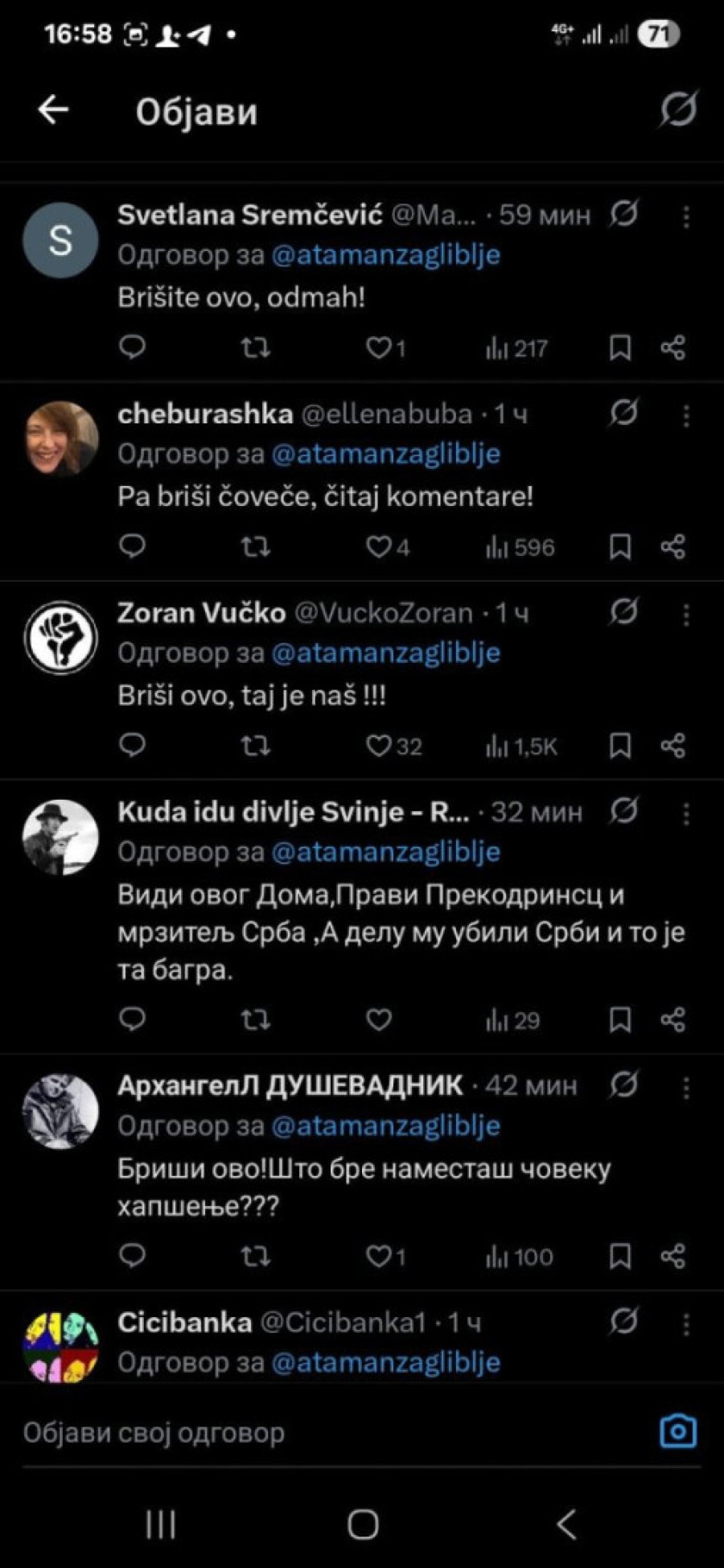The image size is (724, 1568).
Task: Reply to АрхангелЛ ДУШЕВАДНИК's comment
Action: (x=132, y=1256)
